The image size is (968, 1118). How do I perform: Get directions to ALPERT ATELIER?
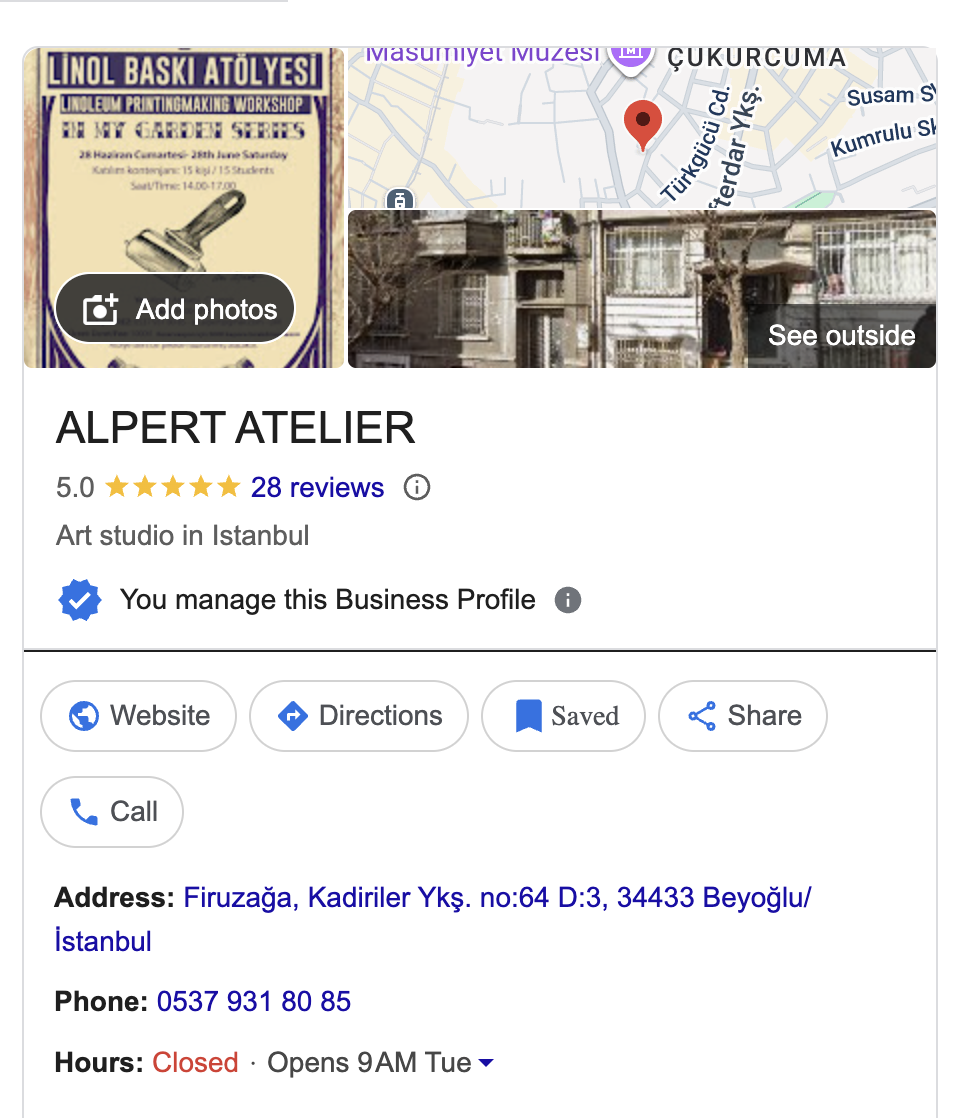point(359,716)
